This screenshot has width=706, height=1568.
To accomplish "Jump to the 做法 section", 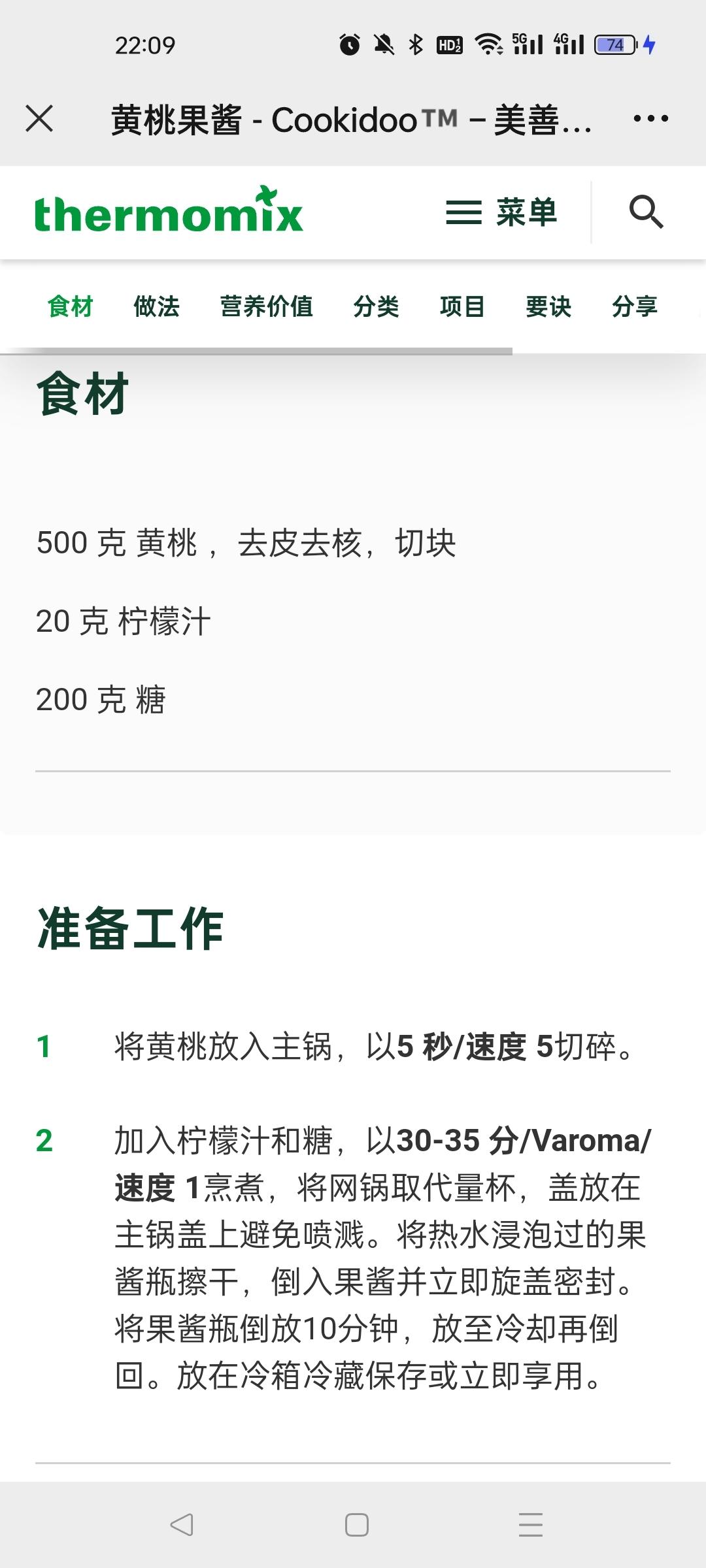I will click(x=157, y=306).
